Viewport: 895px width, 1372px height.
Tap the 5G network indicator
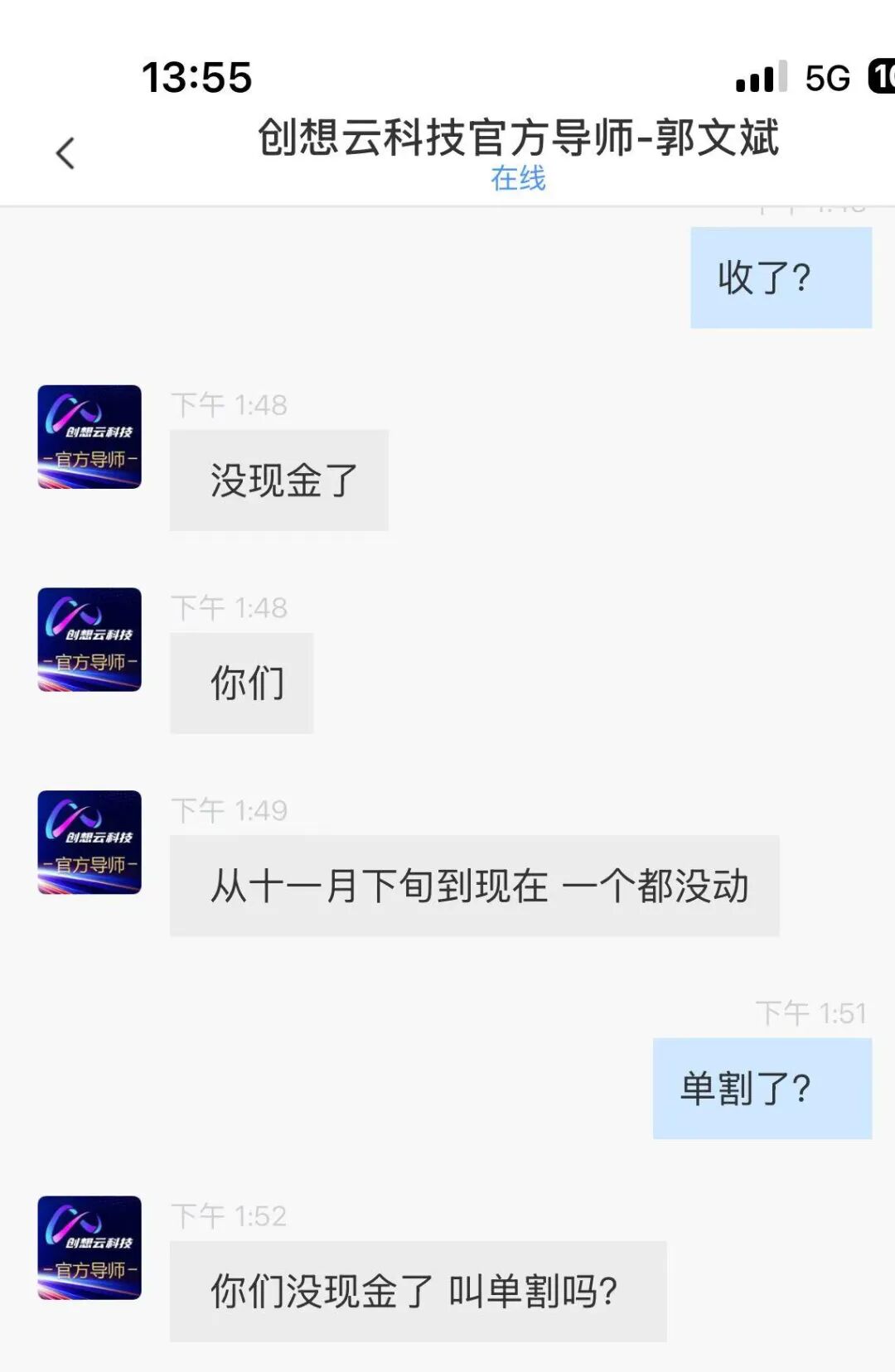(825, 76)
